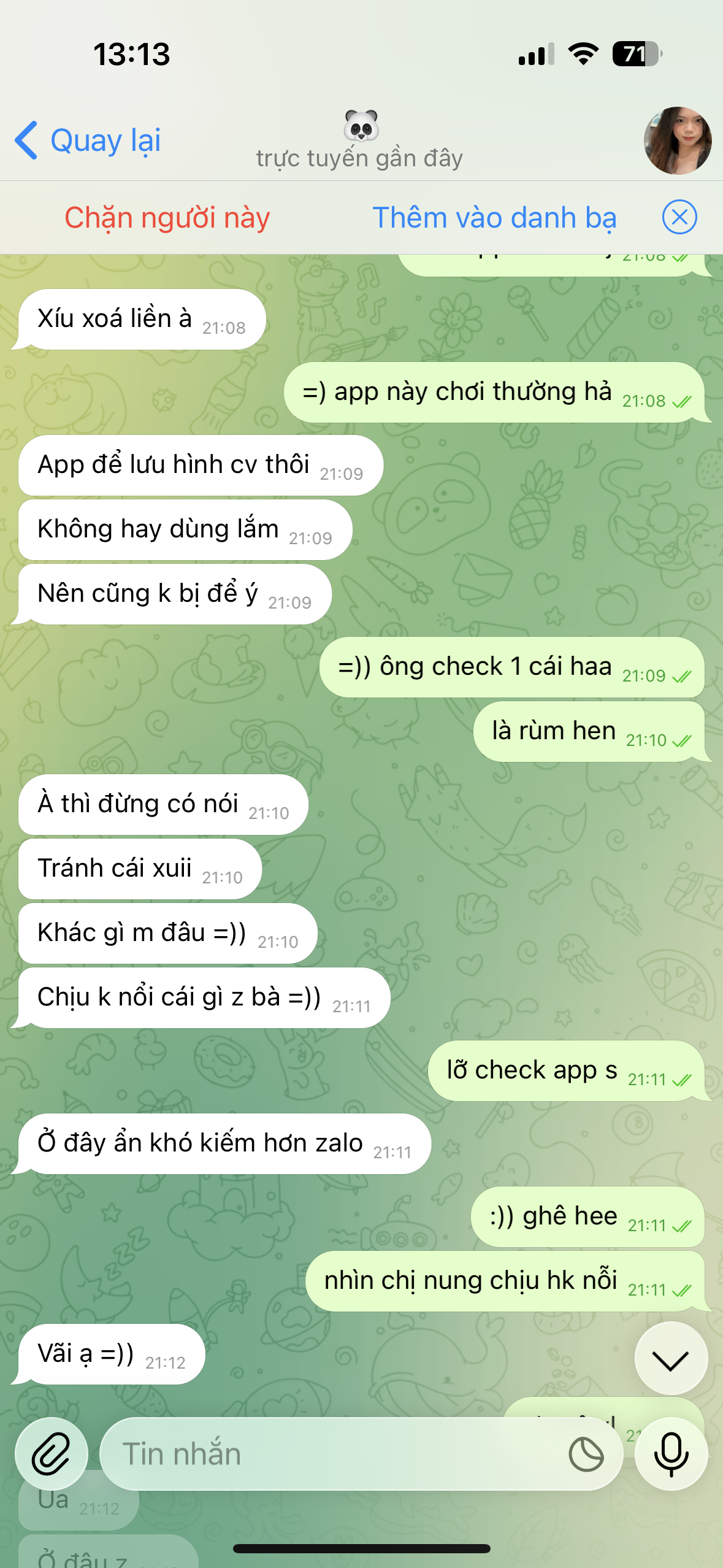Screen dimensions: 723x1568
Task: Go back via Quay lại
Action: (x=89, y=140)
